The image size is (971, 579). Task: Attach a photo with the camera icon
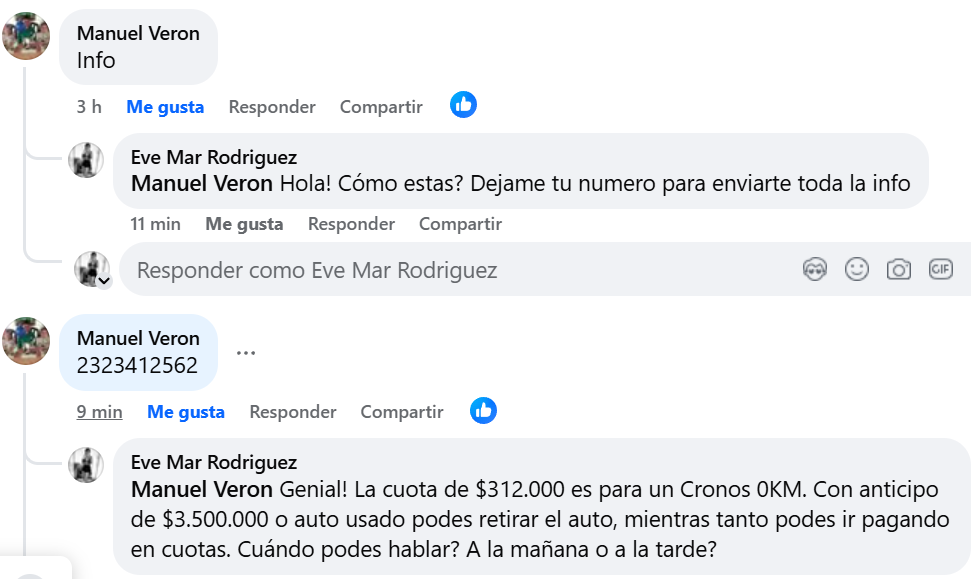point(899,269)
